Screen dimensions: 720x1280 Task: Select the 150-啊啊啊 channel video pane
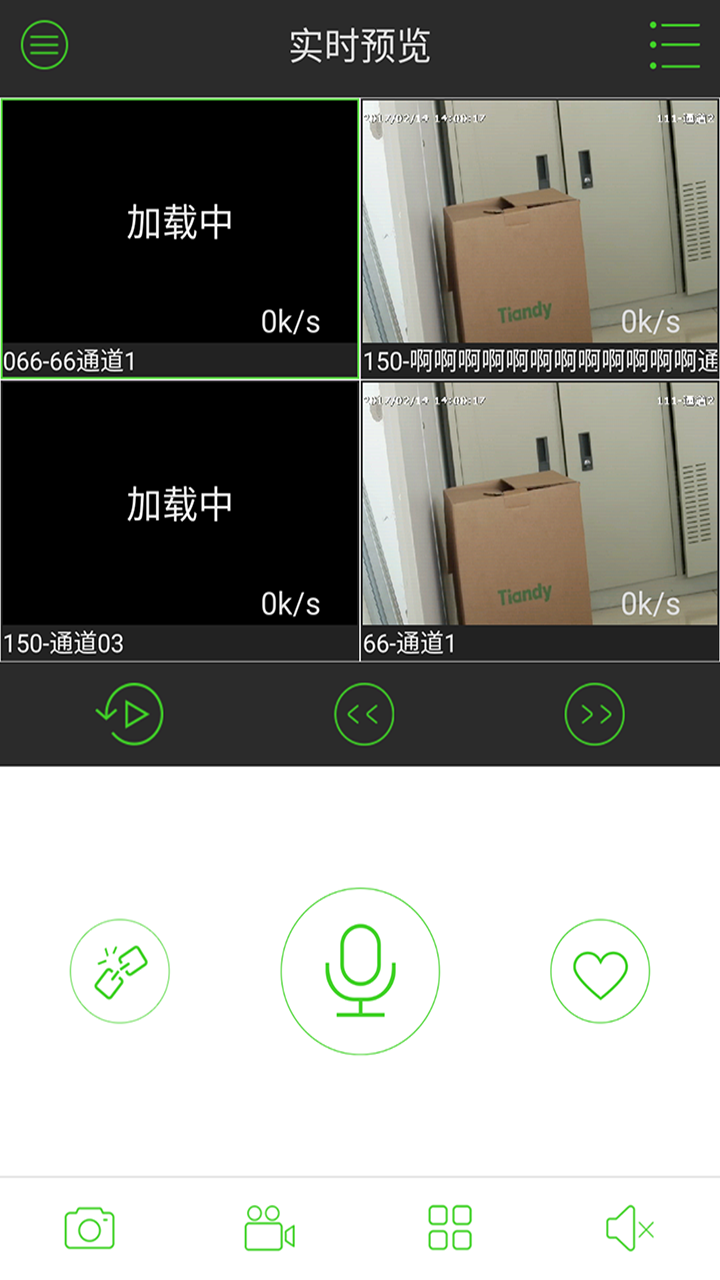[x=540, y=238]
